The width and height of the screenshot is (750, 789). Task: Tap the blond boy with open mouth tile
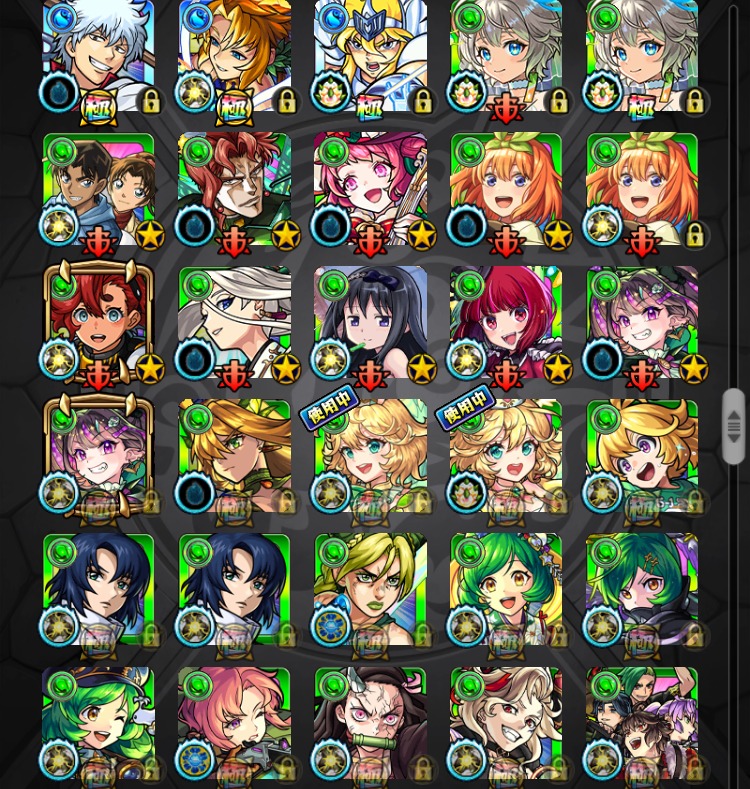(x=642, y=456)
